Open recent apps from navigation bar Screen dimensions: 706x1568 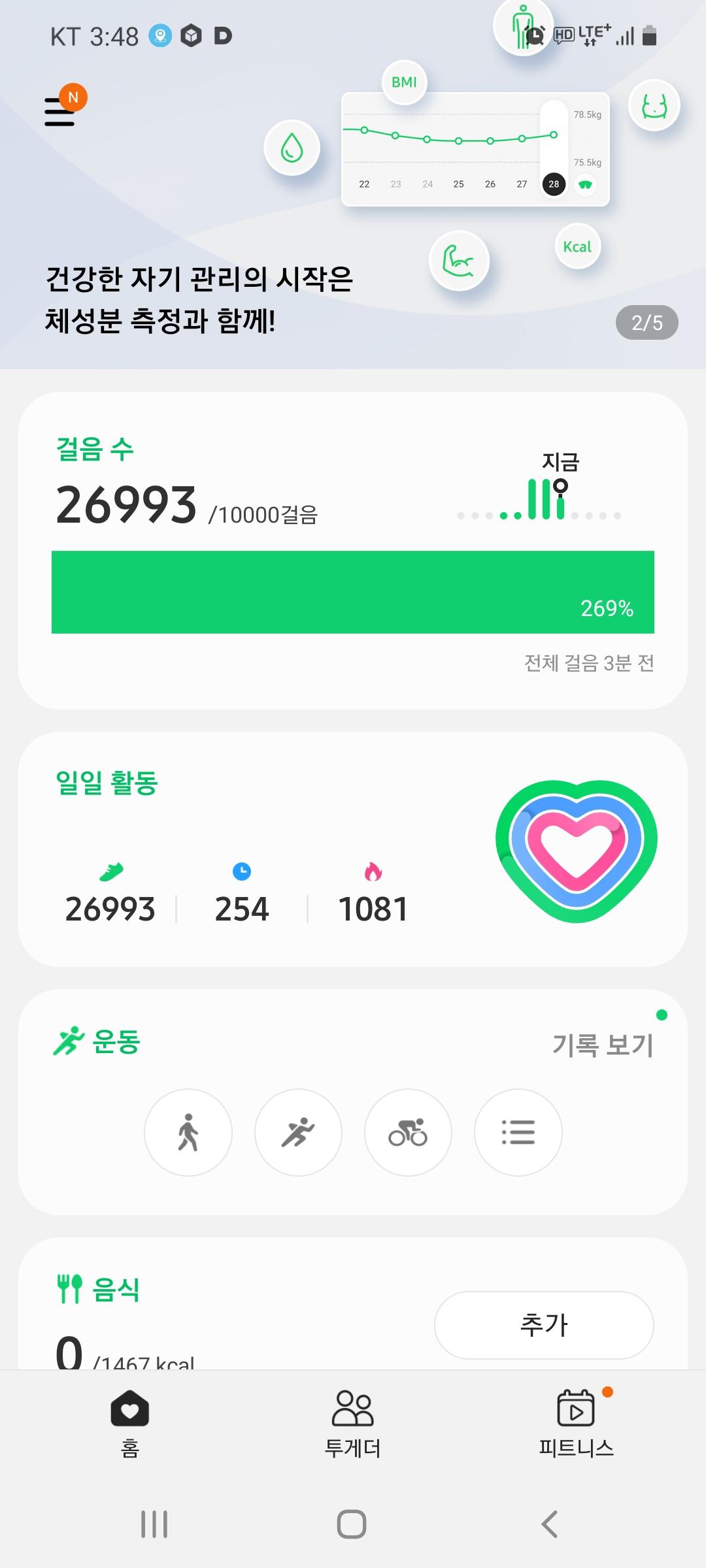pyautogui.click(x=155, y=1524)
